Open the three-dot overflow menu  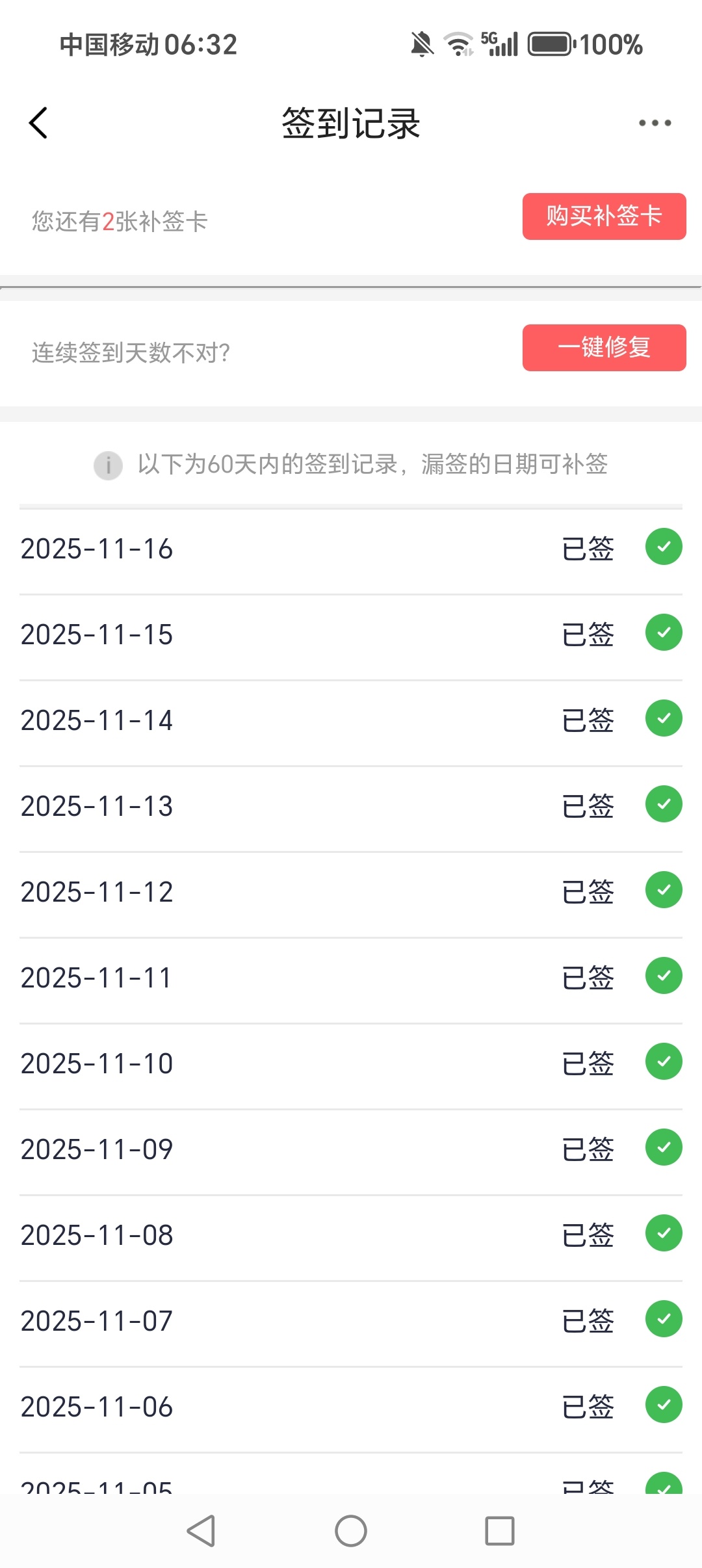655,123
